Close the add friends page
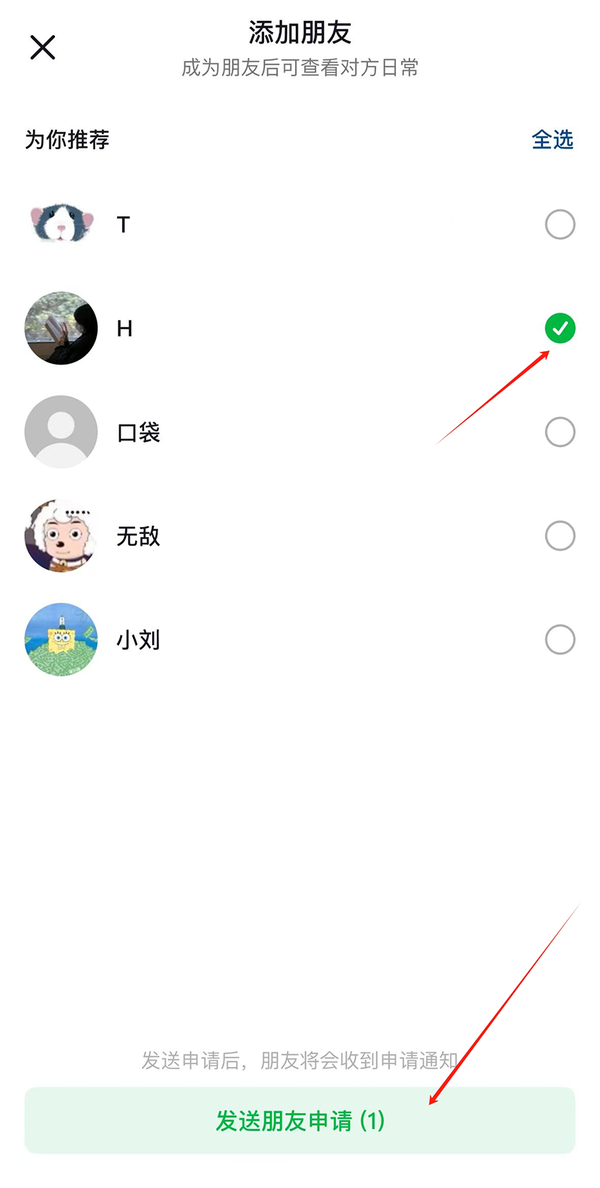The width and height of the screenshot is (600, 1188). click(42, 47)
